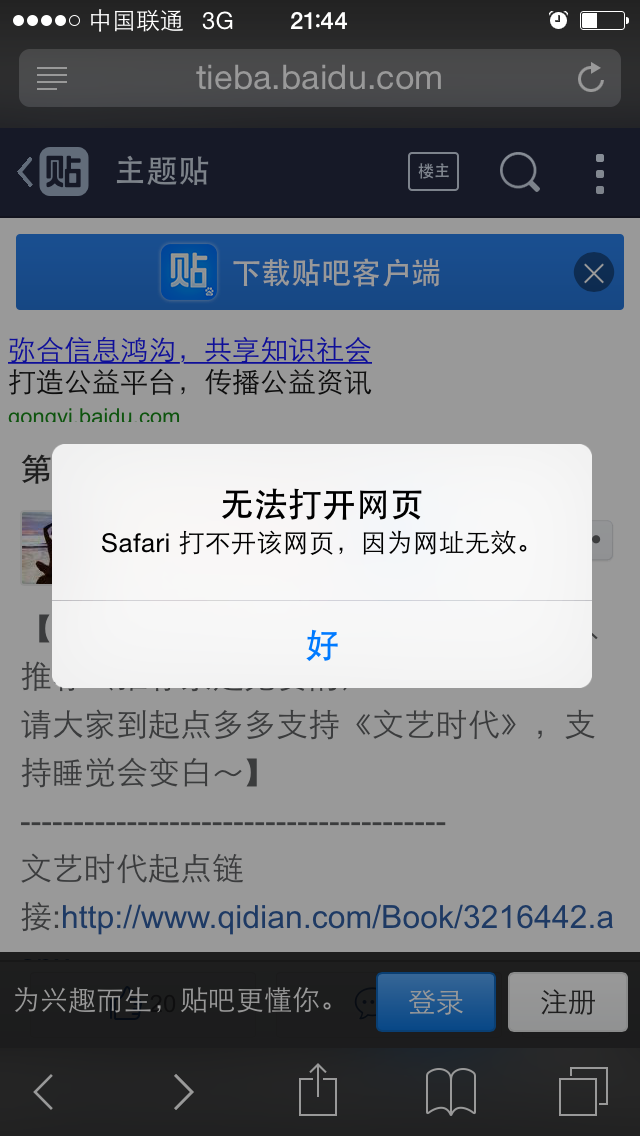The image size is (640, 1136).
Task: Filter posts by 楼主 only
Action: point(433,172)
